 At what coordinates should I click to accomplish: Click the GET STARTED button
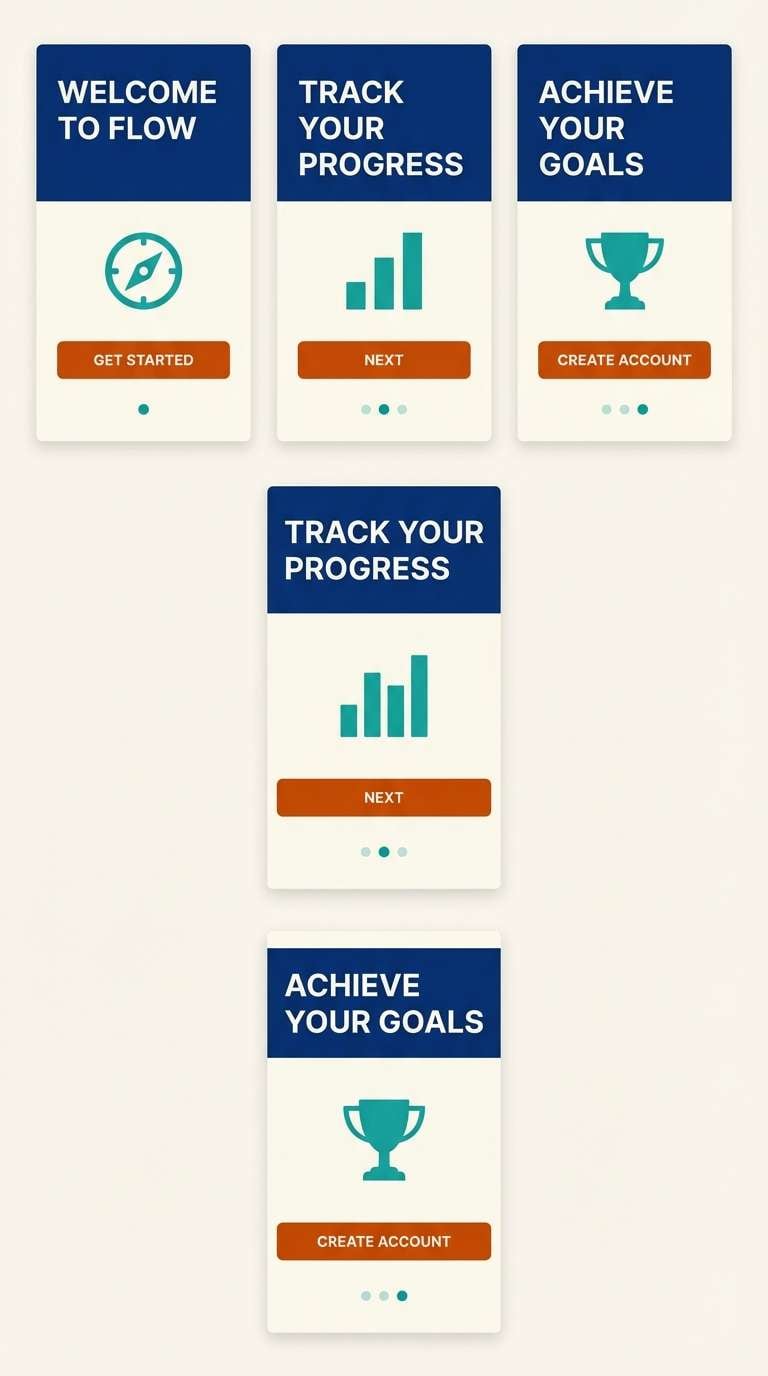click(x=143, y=360)
